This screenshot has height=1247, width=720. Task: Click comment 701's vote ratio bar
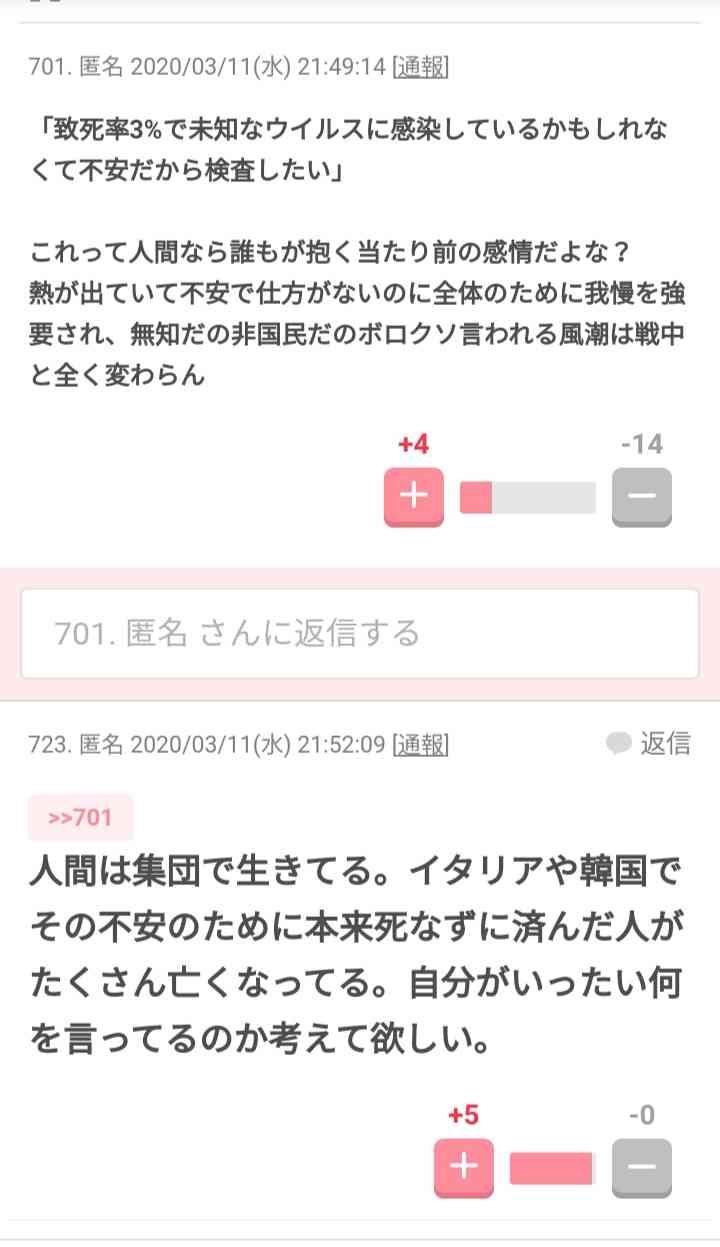(528, 495)
